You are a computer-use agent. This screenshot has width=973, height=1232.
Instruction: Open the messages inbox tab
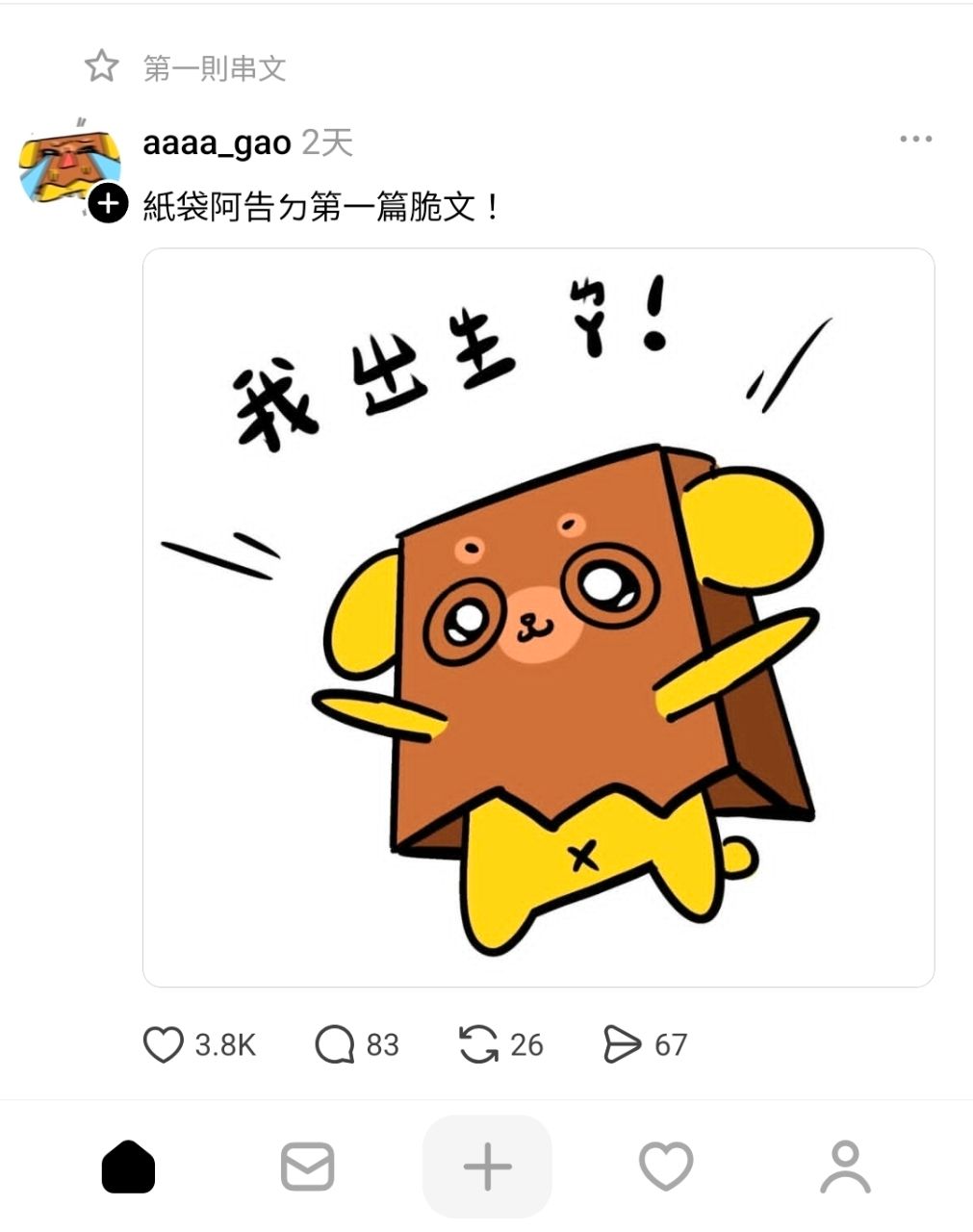click(307, 1167)
